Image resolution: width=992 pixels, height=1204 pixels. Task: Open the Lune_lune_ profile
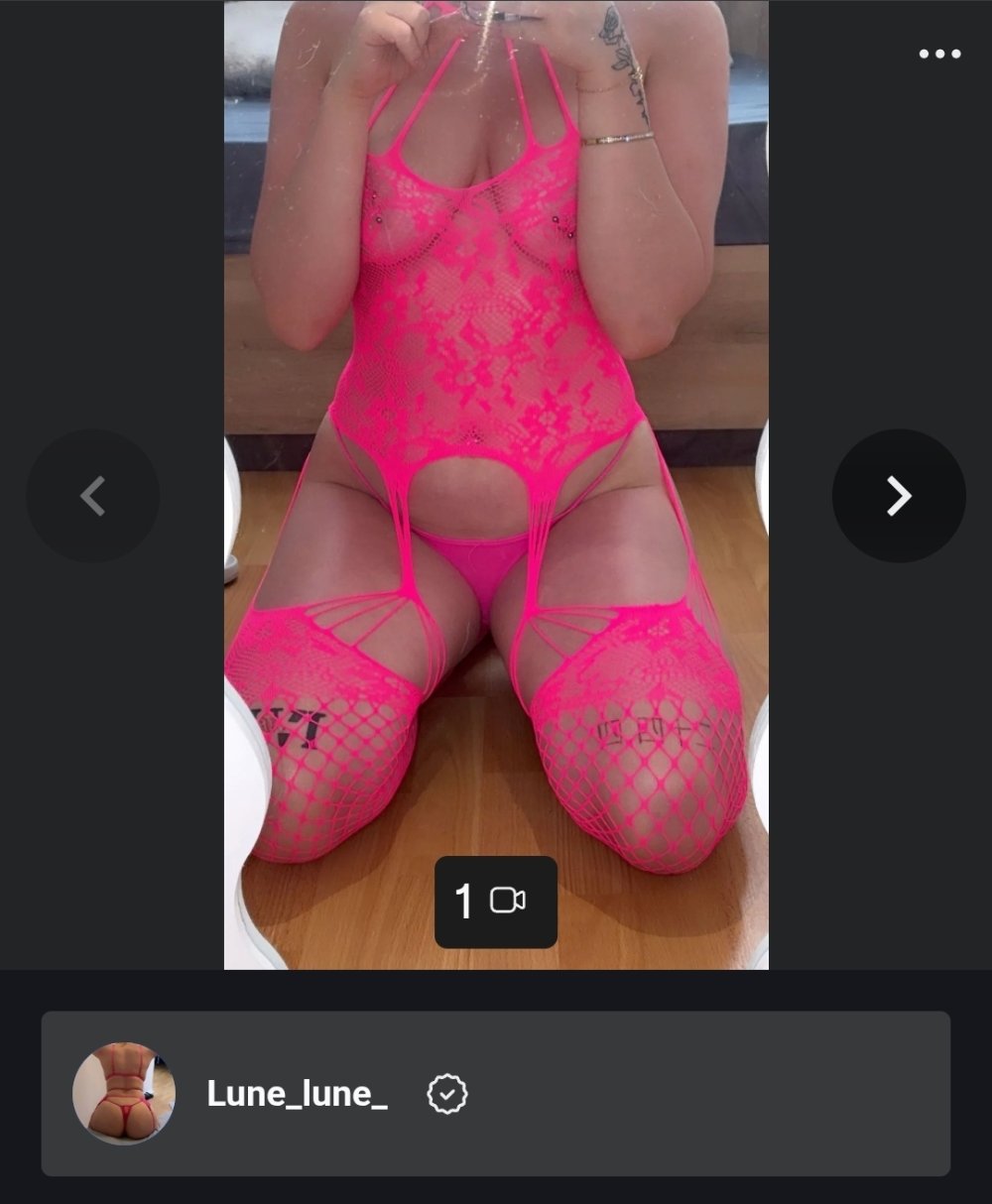coord(297,1094)
